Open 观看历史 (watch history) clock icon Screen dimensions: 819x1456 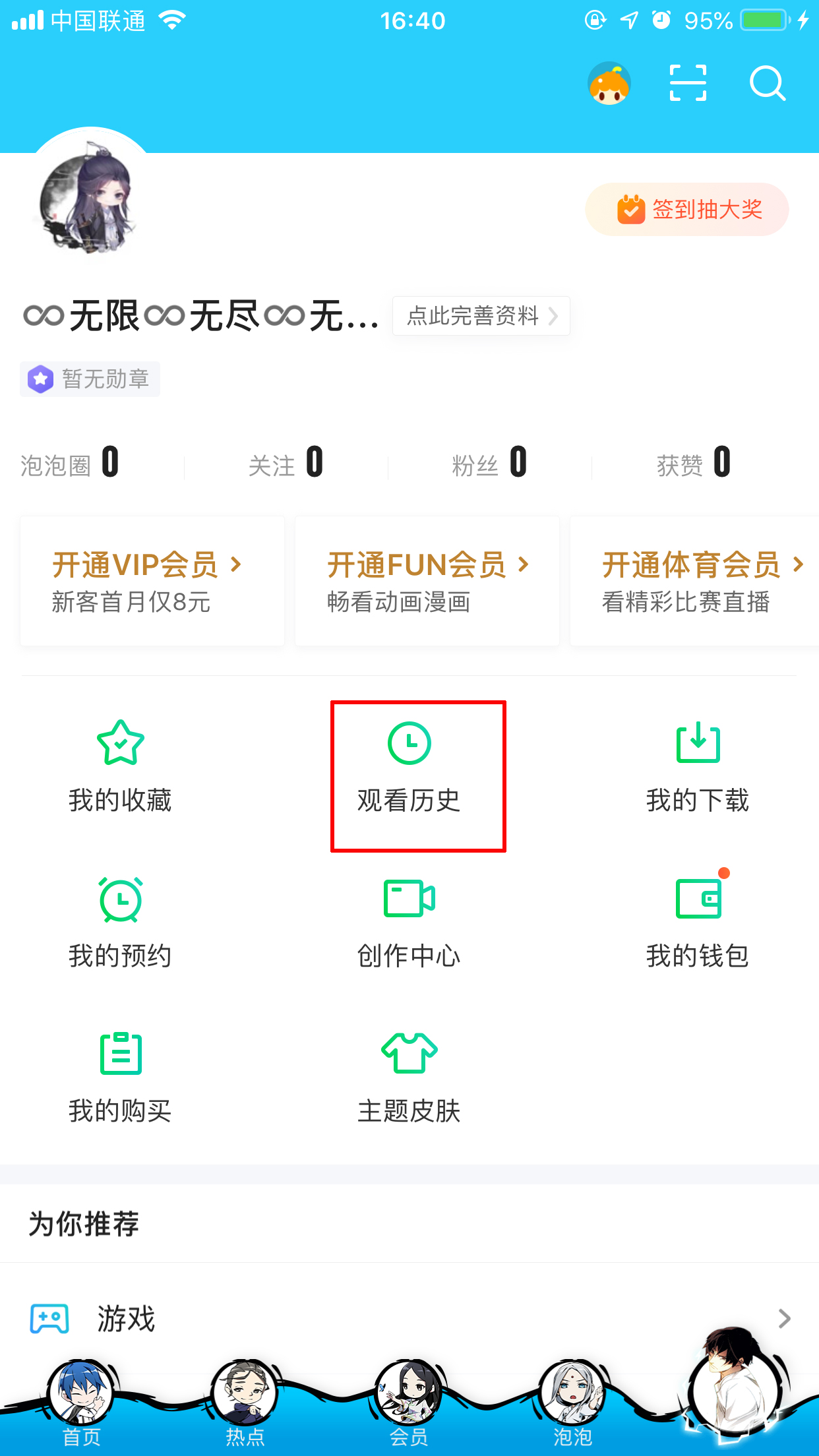409,742
